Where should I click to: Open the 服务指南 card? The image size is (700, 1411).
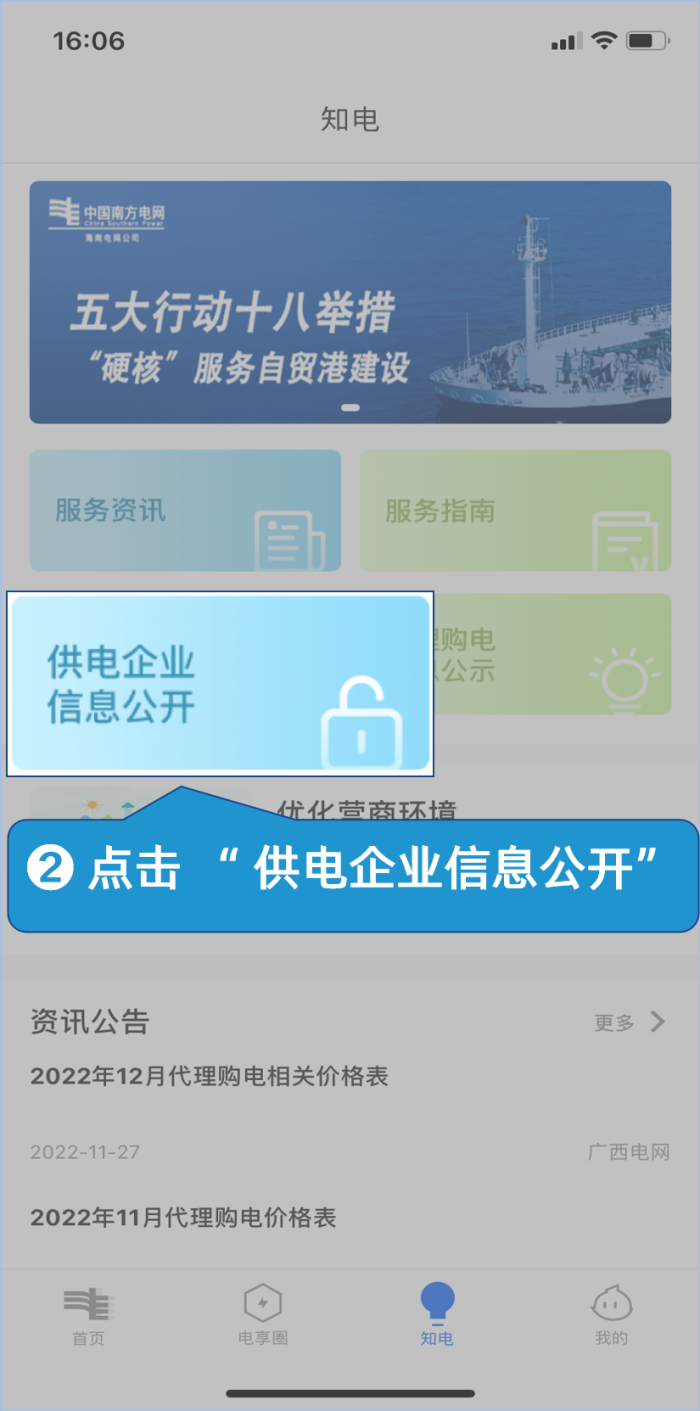tap(515, 511)
